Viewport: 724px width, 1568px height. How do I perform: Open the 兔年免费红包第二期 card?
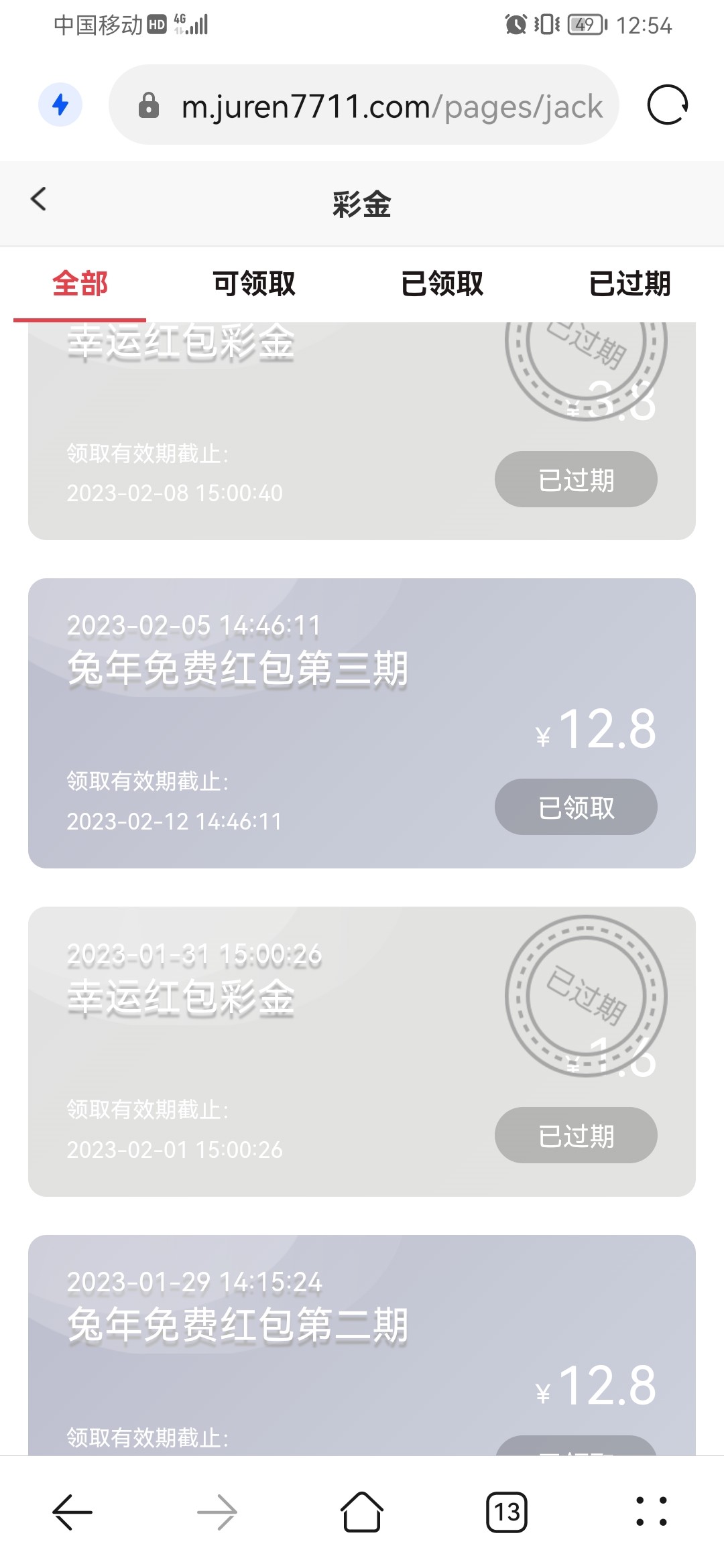coord(268,1340)
